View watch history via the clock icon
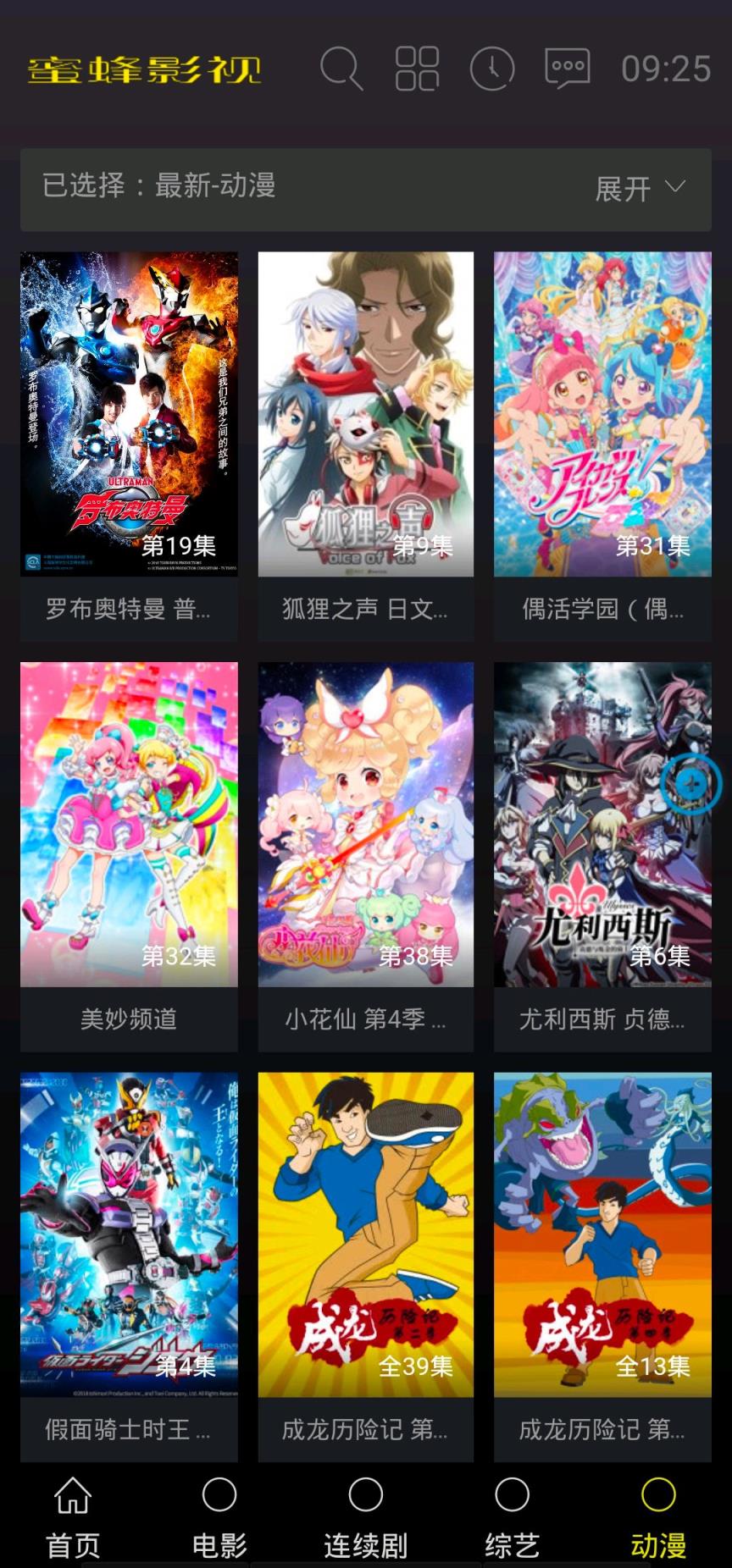Image resolution: width=732 pixels, height=1568 pixels. (x=493, y=69)
